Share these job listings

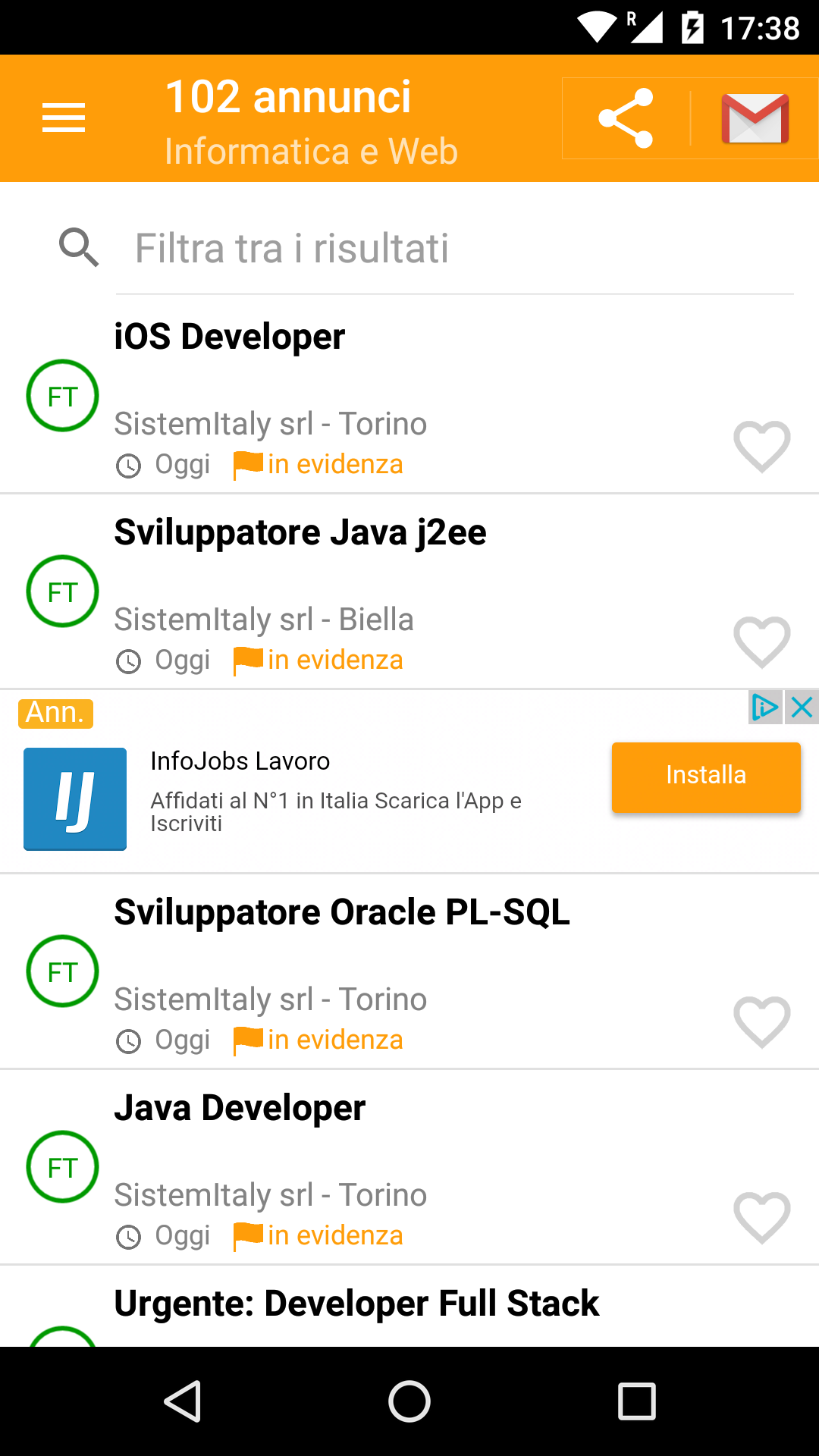pyautogui.click(x=626, y=118)
